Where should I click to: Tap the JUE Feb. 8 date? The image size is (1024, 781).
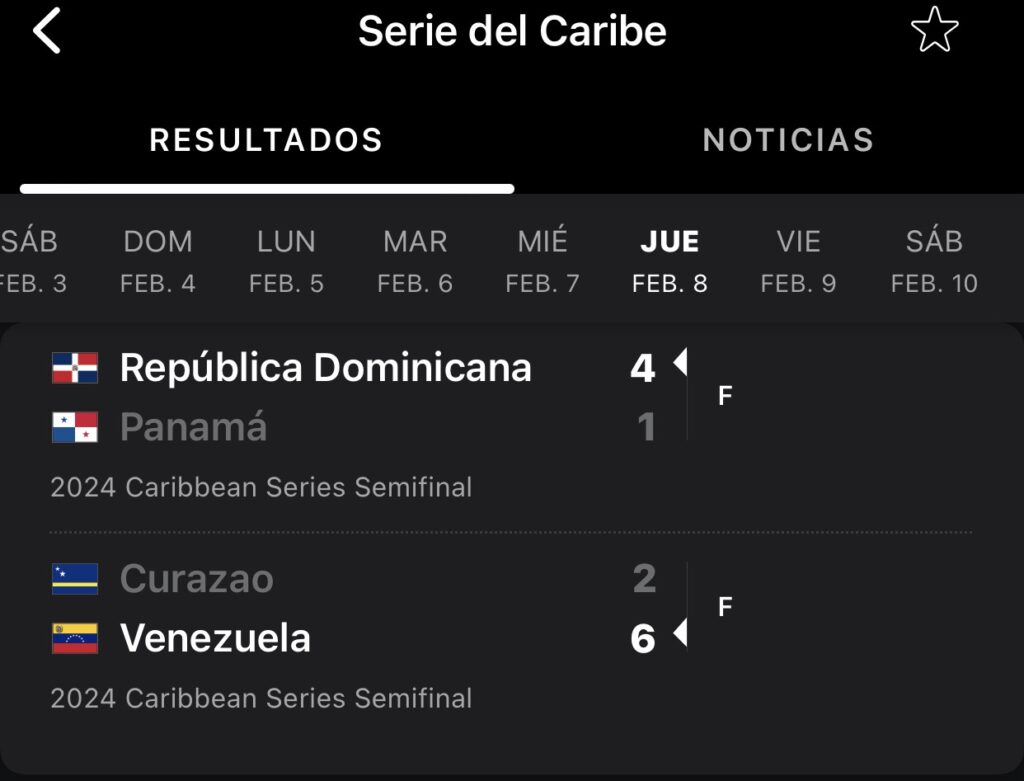point(669,261)
